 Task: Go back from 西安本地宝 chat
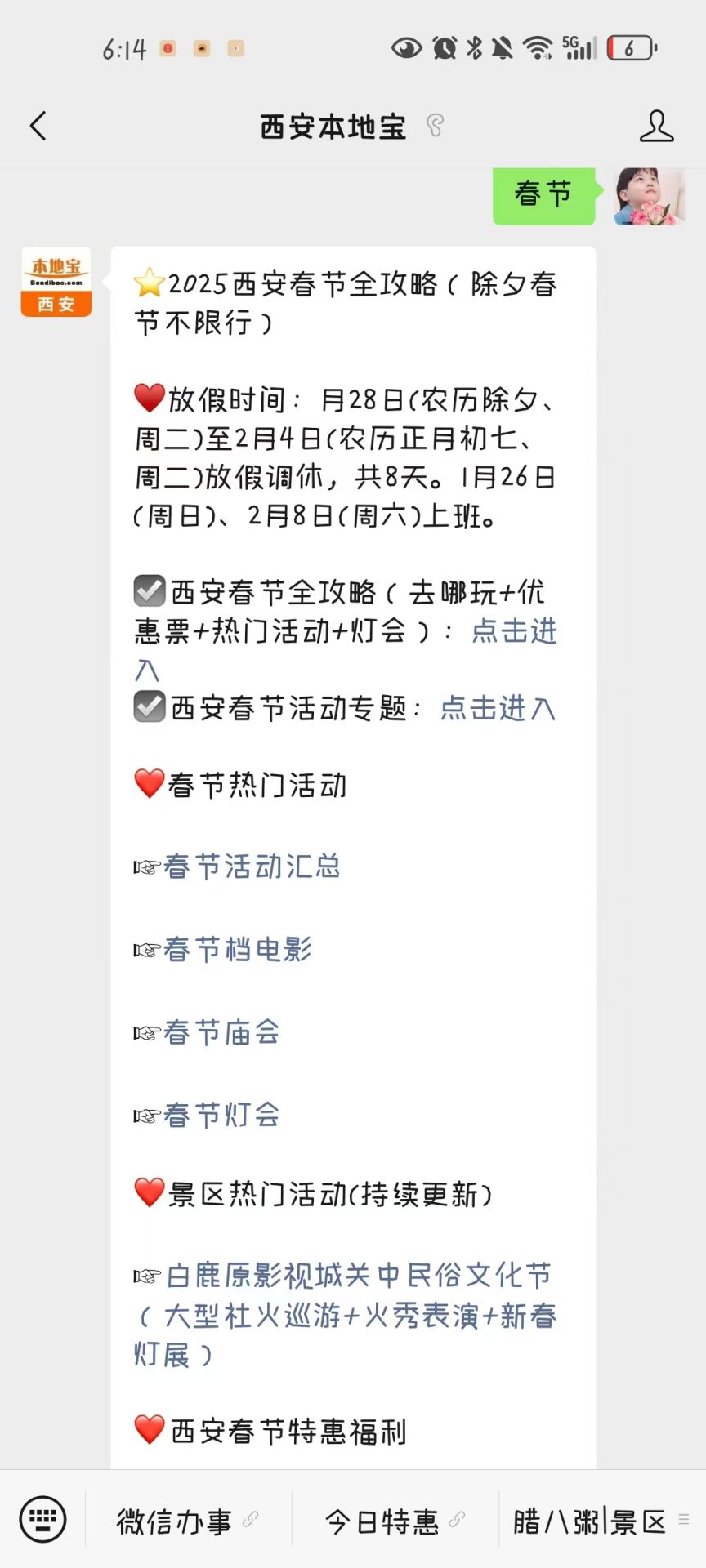(x=38, y=127)
